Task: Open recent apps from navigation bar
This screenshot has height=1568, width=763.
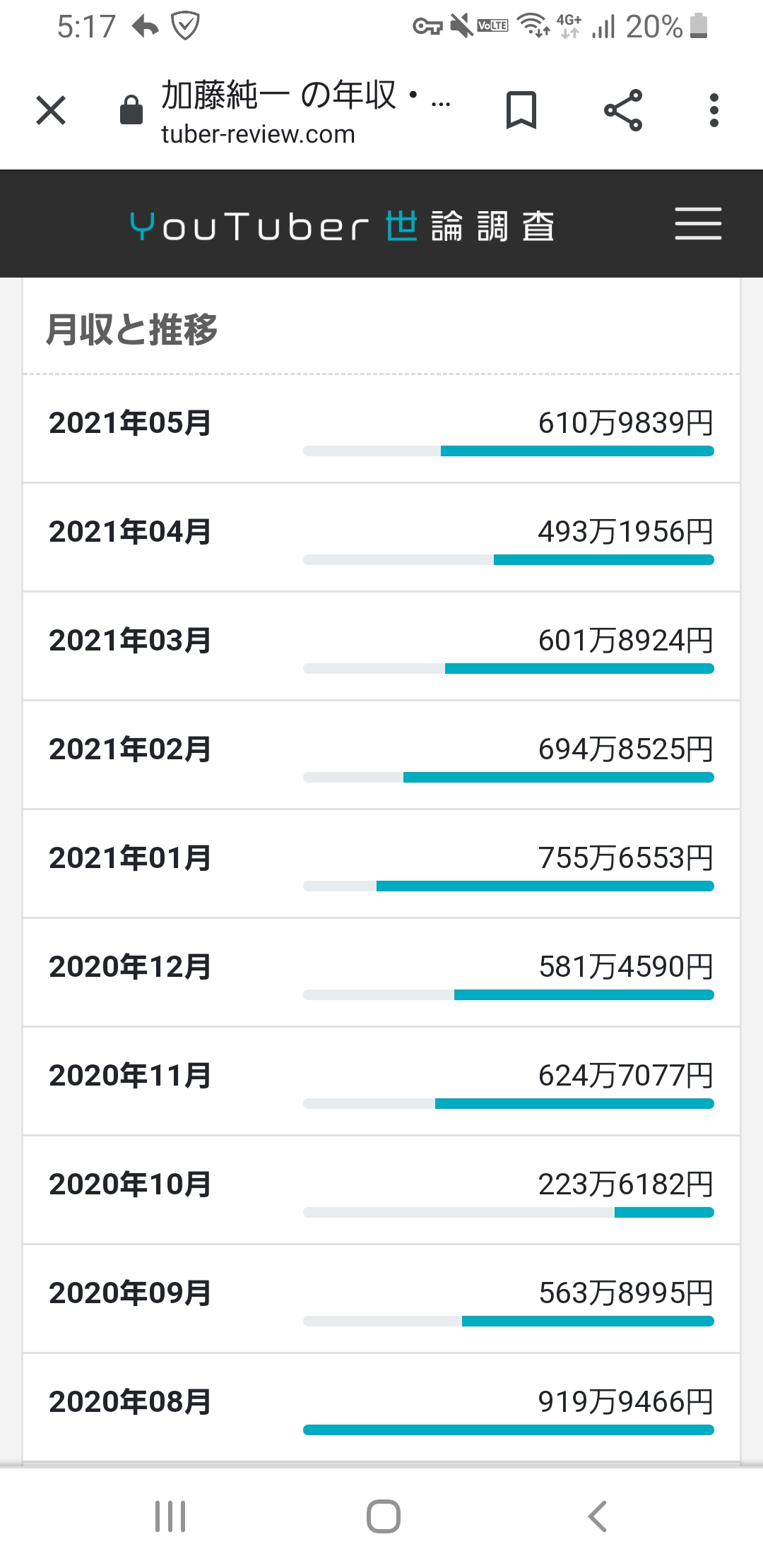Action: pyautogui.click(x=170, y=1516)
